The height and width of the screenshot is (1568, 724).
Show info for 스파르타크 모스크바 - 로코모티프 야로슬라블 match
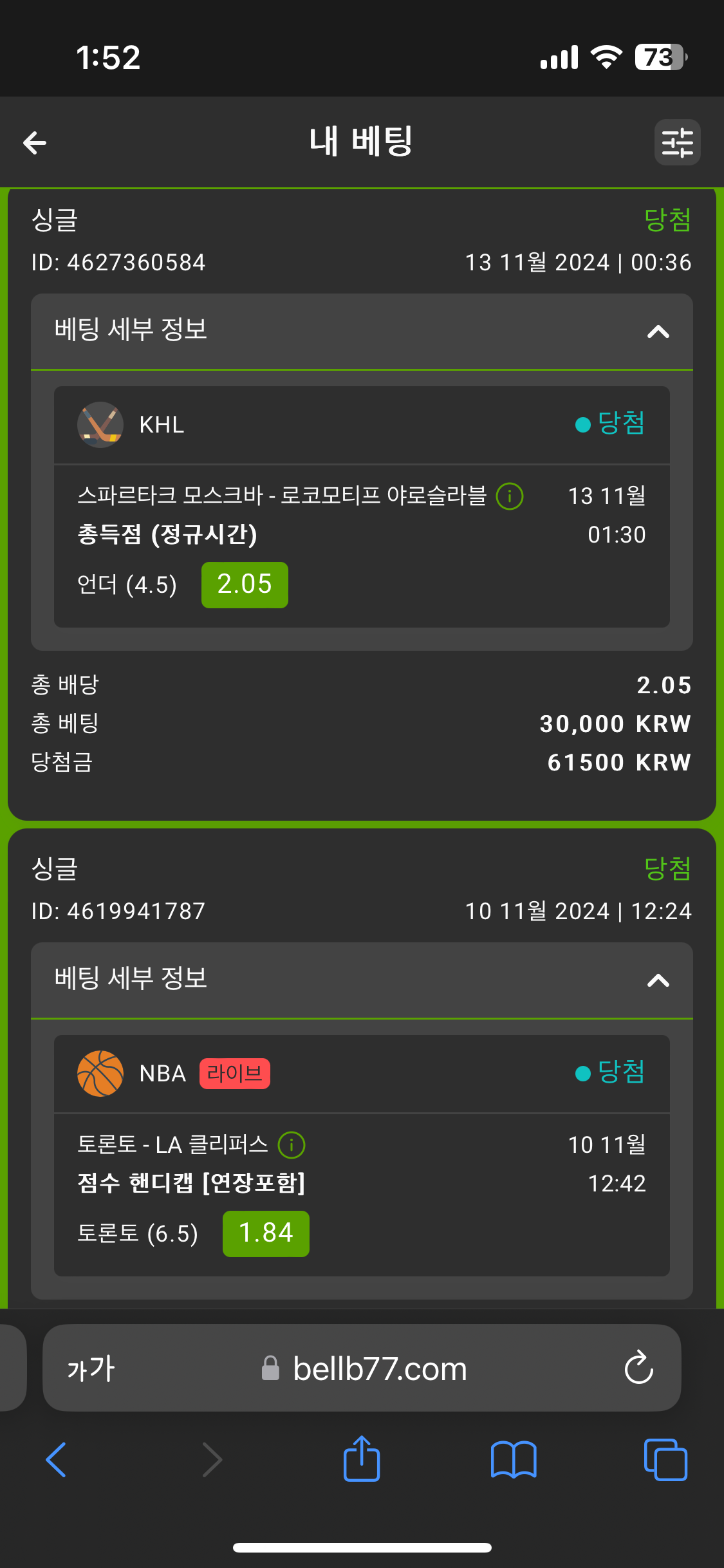[510, 496]
